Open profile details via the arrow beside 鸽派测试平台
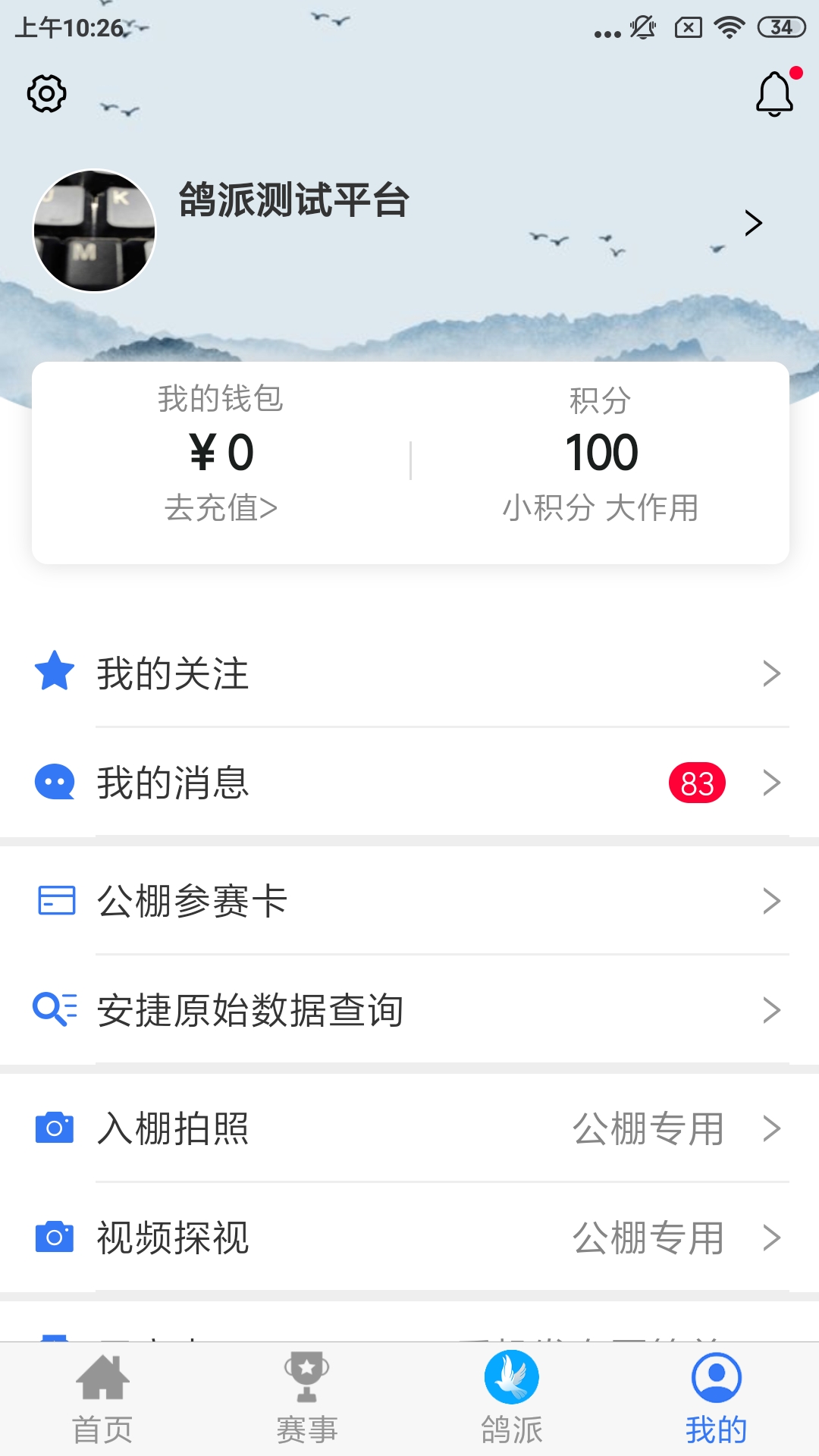The height and width of the screenshot is (1456, 819). 753,223
